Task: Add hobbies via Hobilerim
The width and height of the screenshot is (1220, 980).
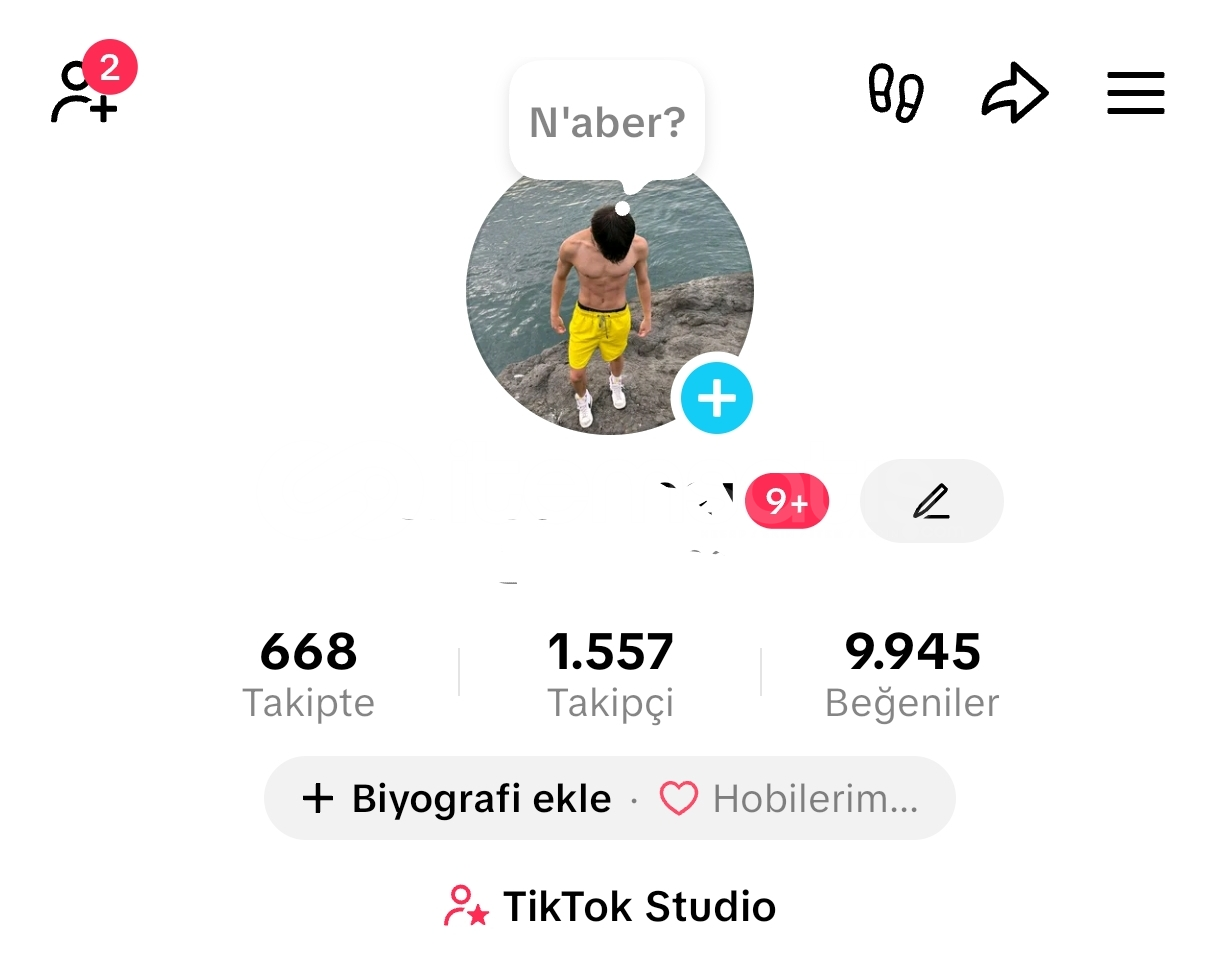Action: [x=790, y=798]
